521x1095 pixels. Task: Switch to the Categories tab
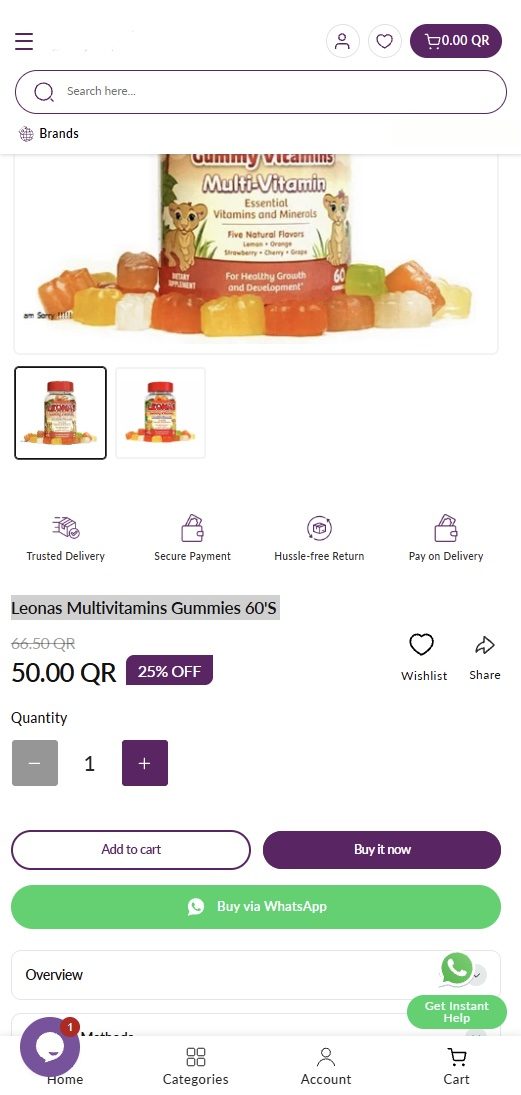tap(196, 1066)
